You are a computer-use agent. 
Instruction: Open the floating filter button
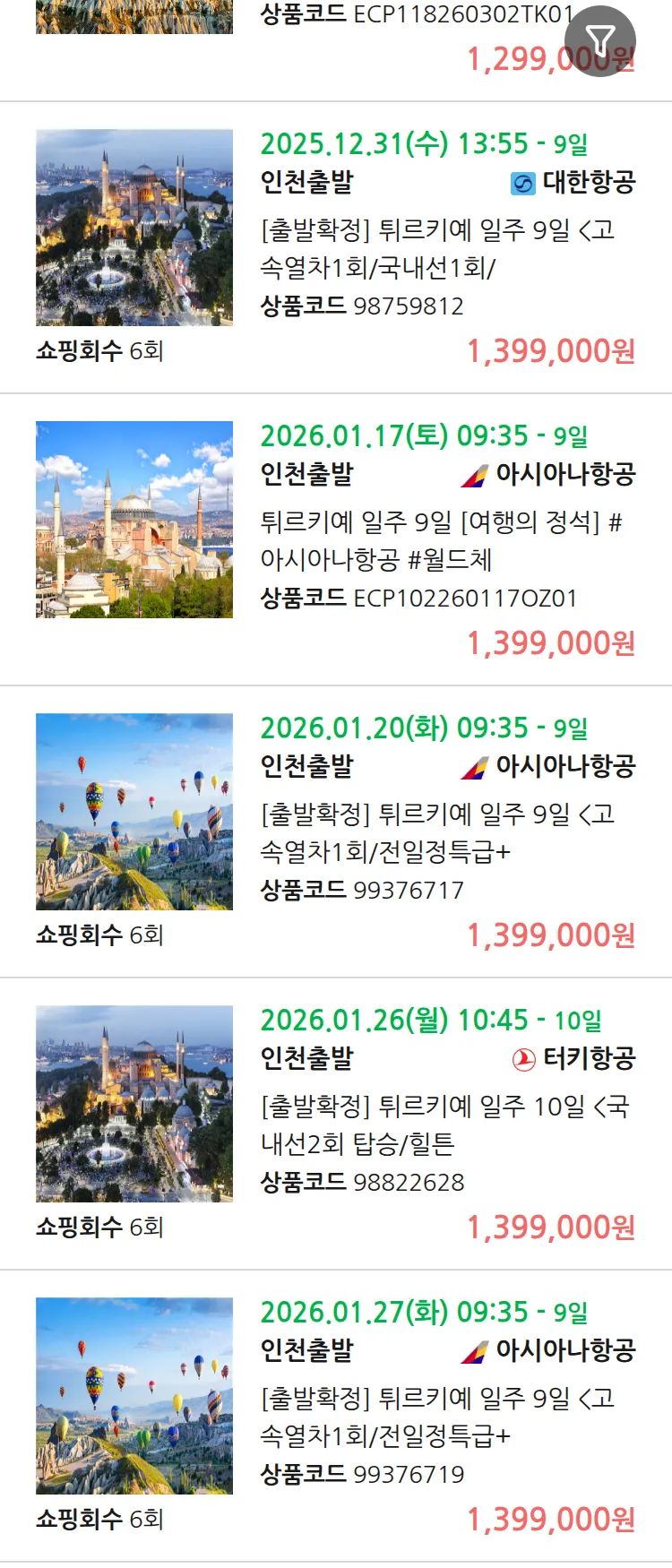pos(599,40)
